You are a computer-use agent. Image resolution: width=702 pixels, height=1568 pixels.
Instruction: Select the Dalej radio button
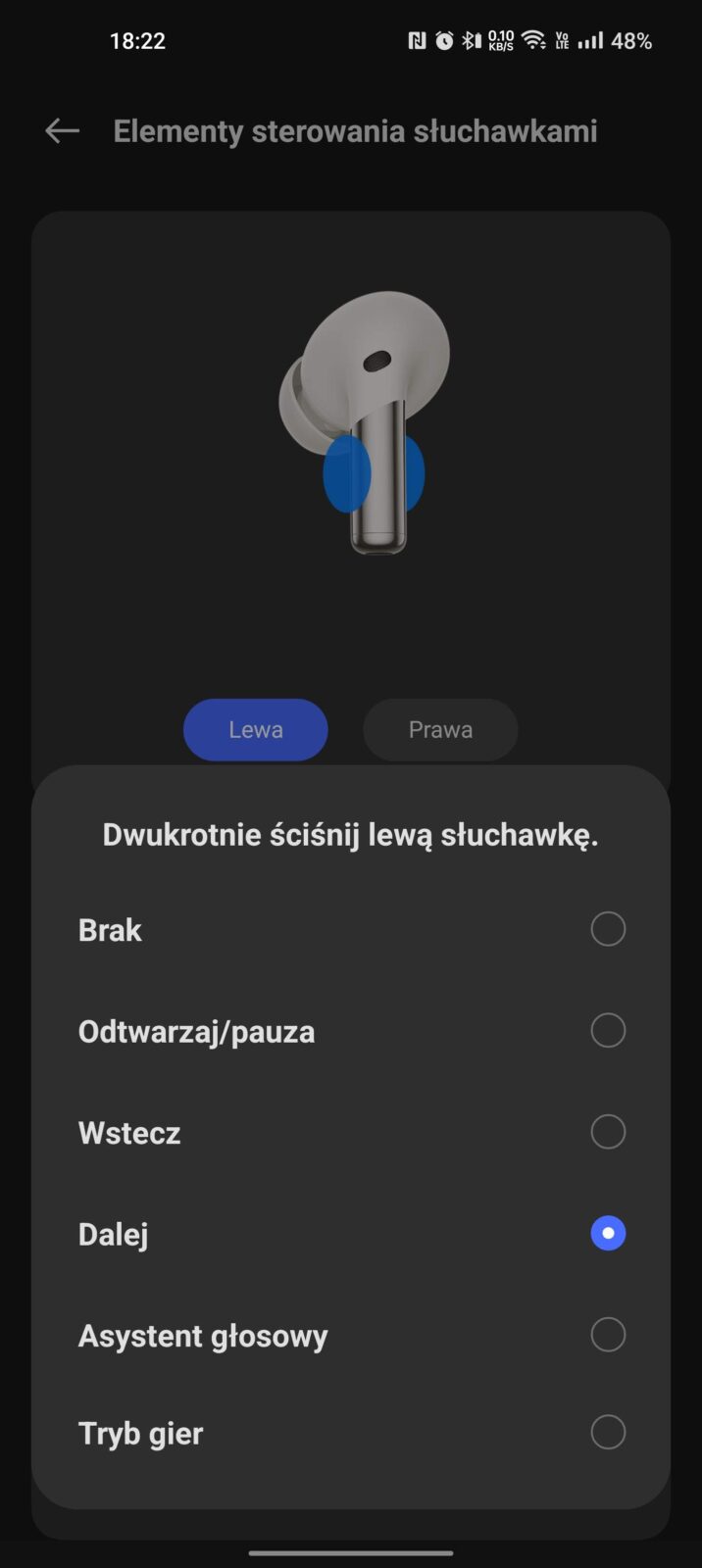(x=607, y=1234)
